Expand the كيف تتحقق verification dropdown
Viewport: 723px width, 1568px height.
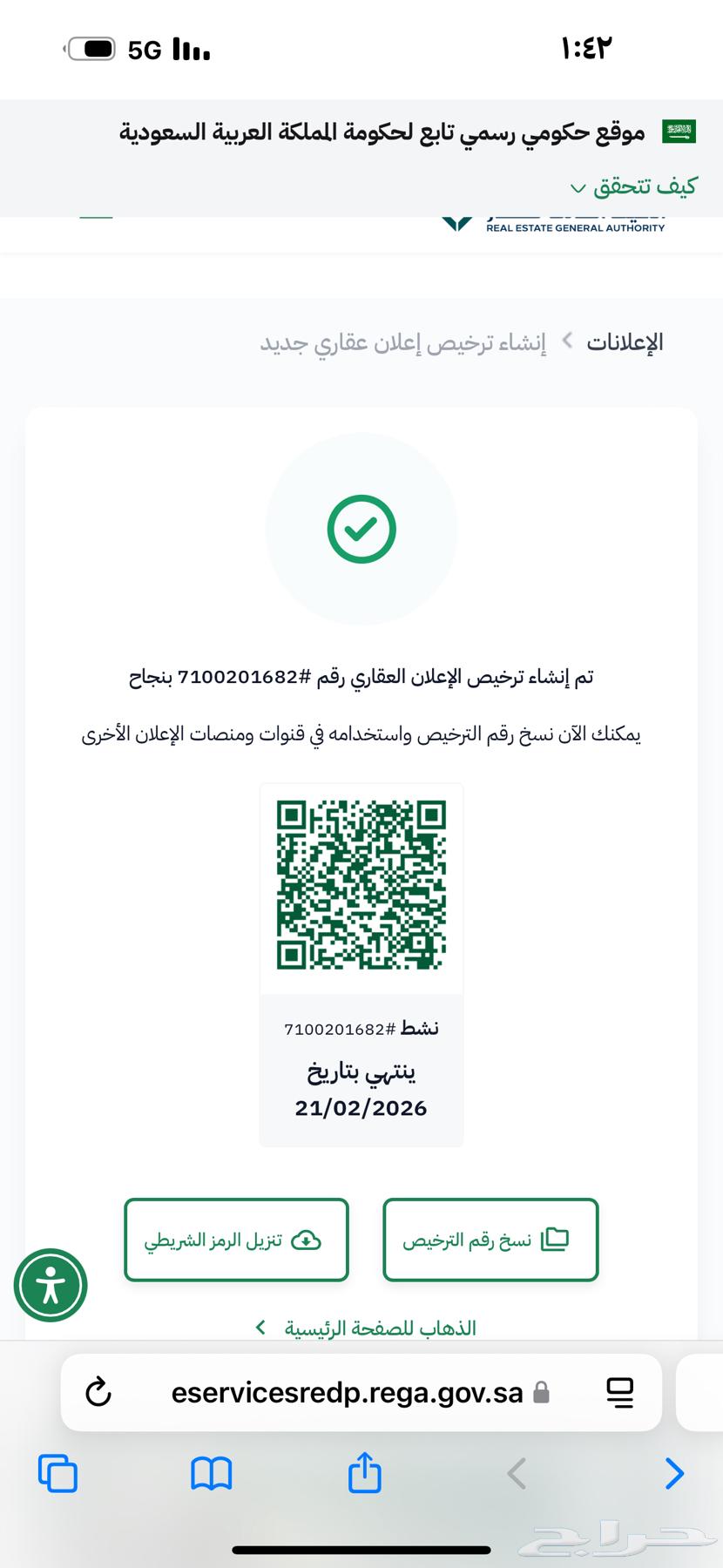(634, 186)
